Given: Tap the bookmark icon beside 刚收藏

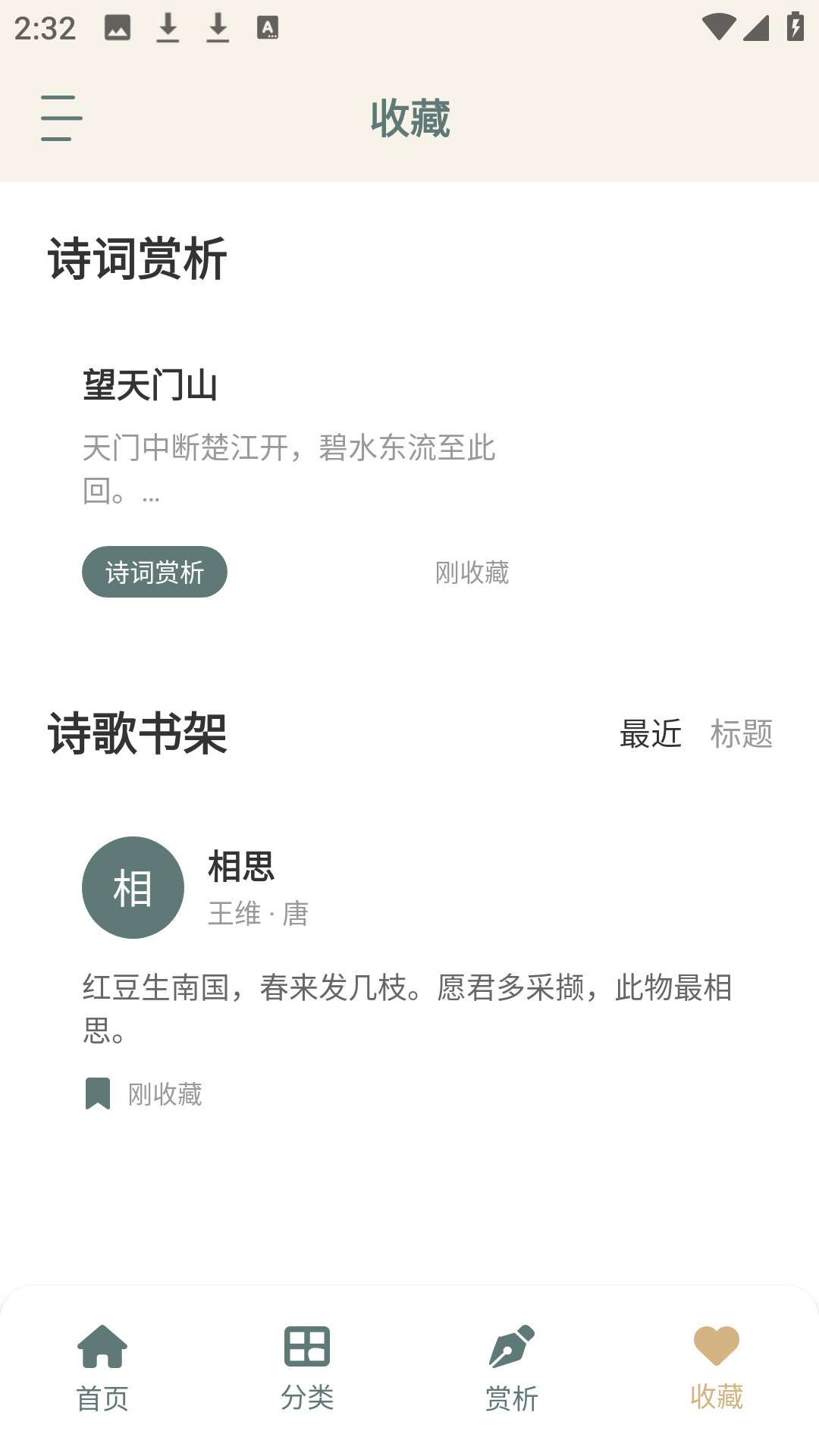Looking at the screenshot, I should pyautogui.click(x=98, y=1092).
